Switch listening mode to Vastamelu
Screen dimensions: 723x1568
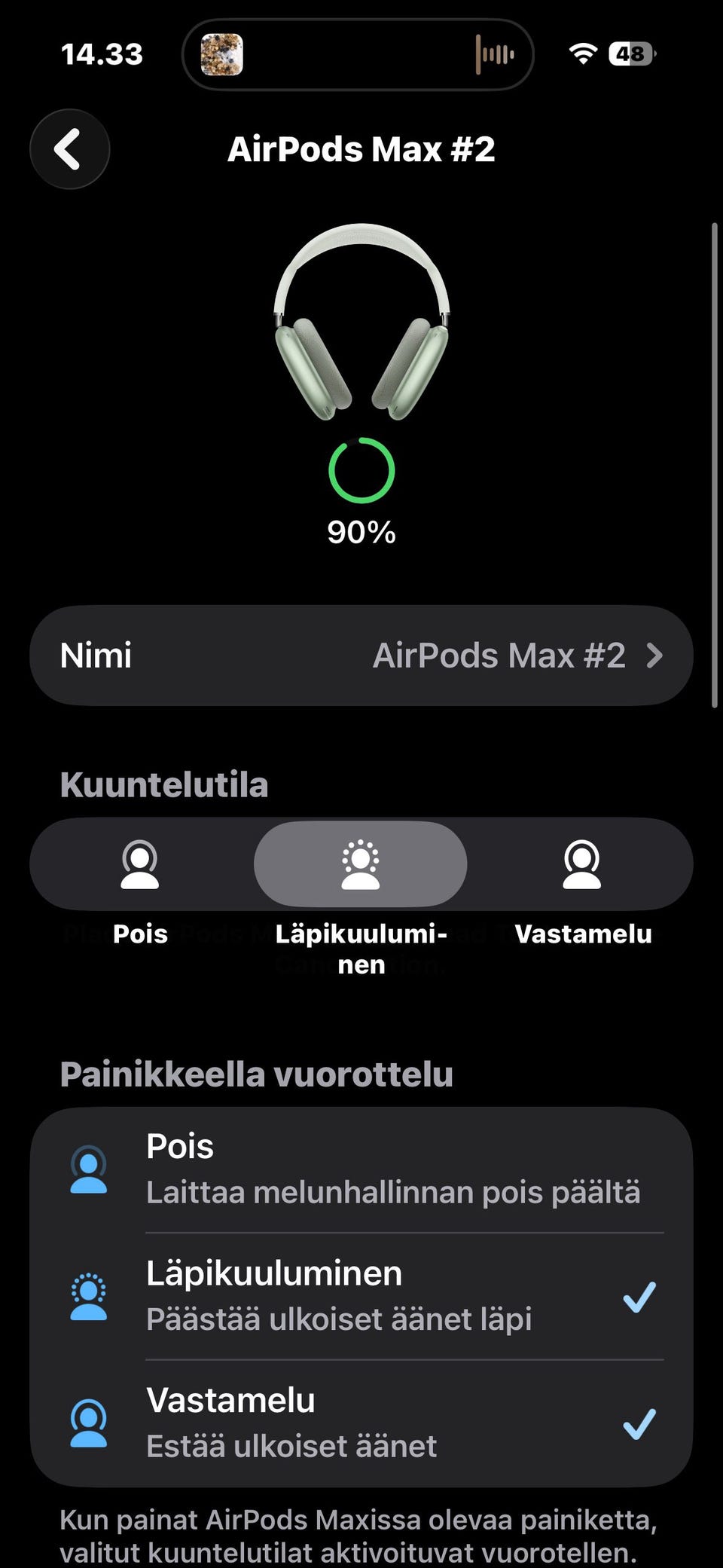582,864
